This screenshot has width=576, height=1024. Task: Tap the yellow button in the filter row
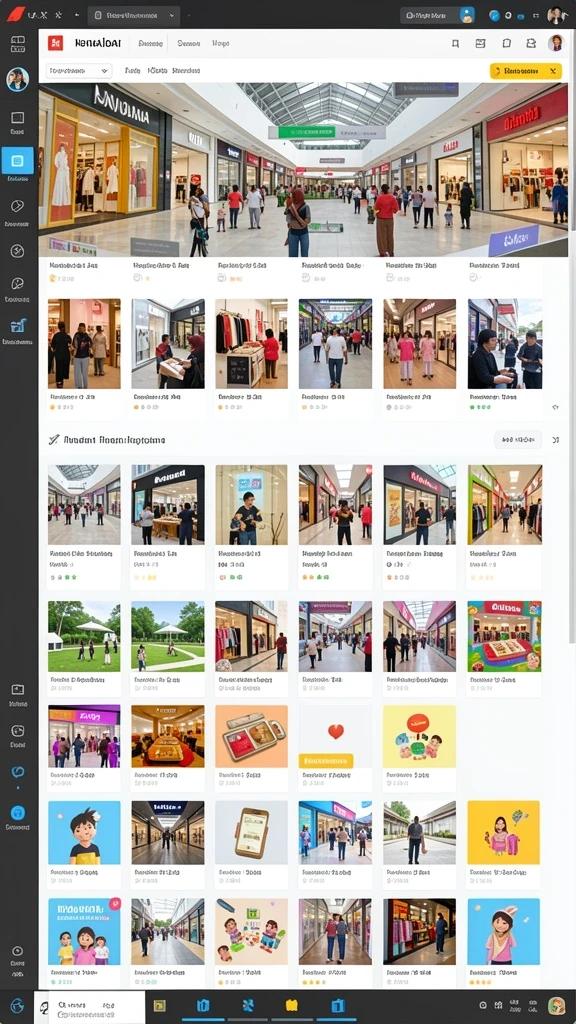[525, 71]
